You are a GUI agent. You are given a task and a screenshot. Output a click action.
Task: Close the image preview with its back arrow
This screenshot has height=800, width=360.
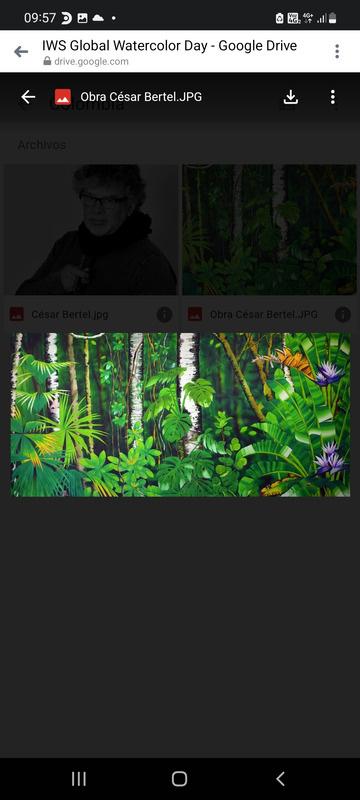pyautogui.click(x=28, y=97)
